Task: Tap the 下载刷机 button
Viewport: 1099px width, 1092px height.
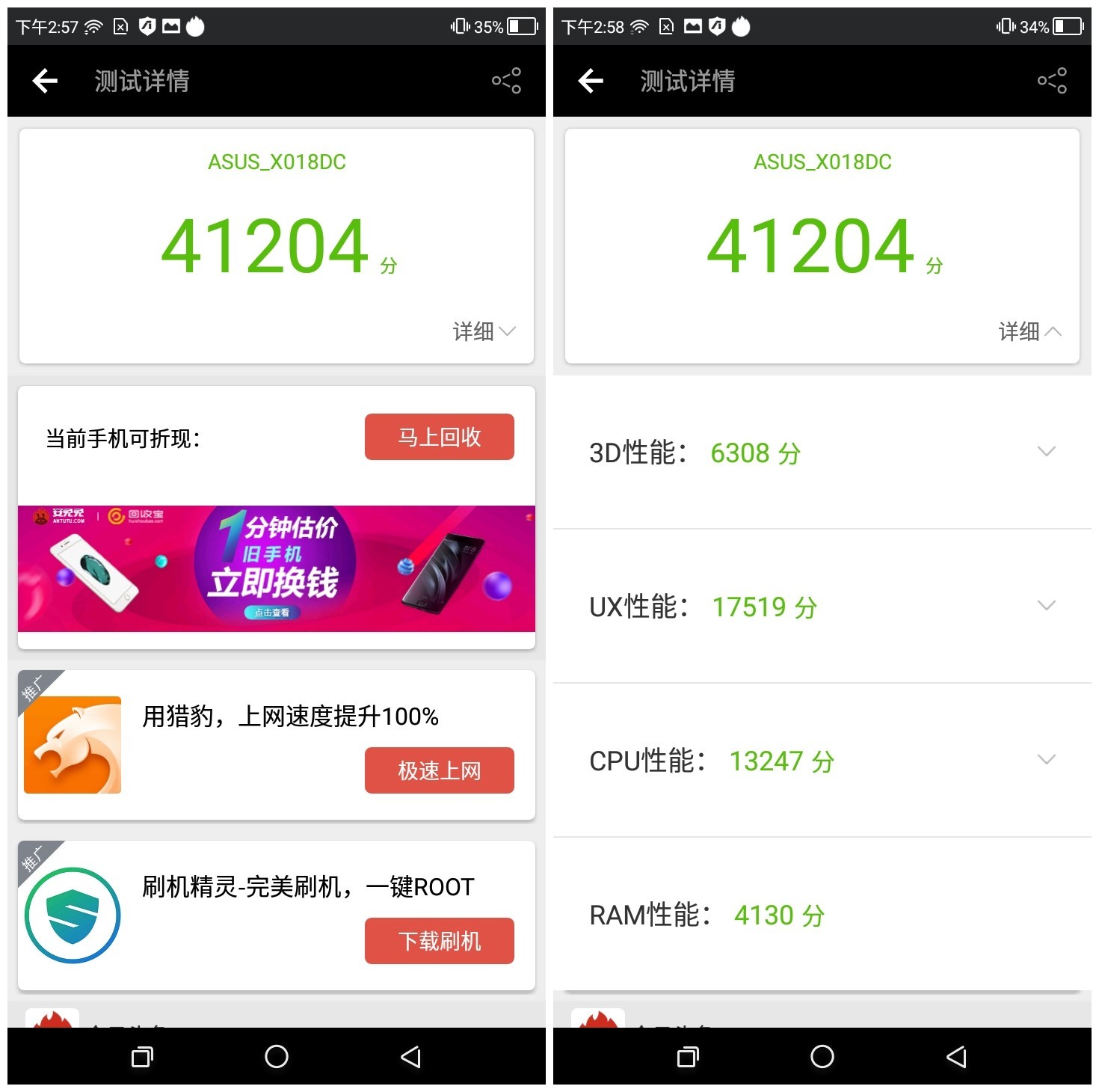Action: 439,941
